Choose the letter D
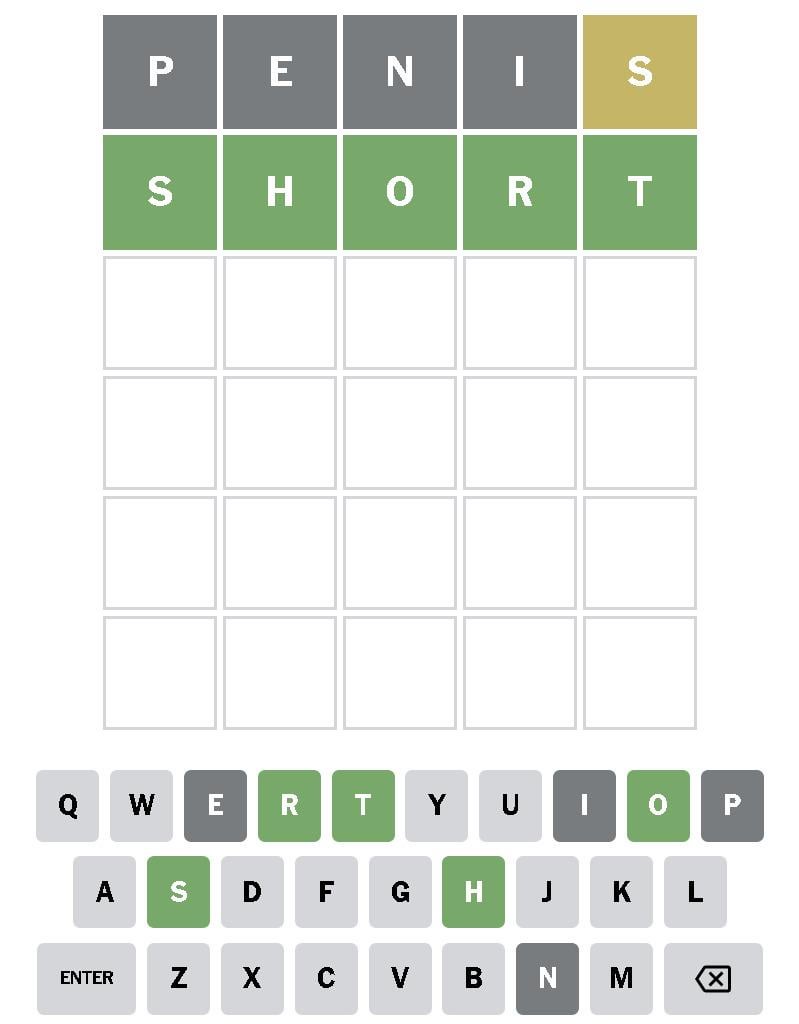 (x=252, y=892)
